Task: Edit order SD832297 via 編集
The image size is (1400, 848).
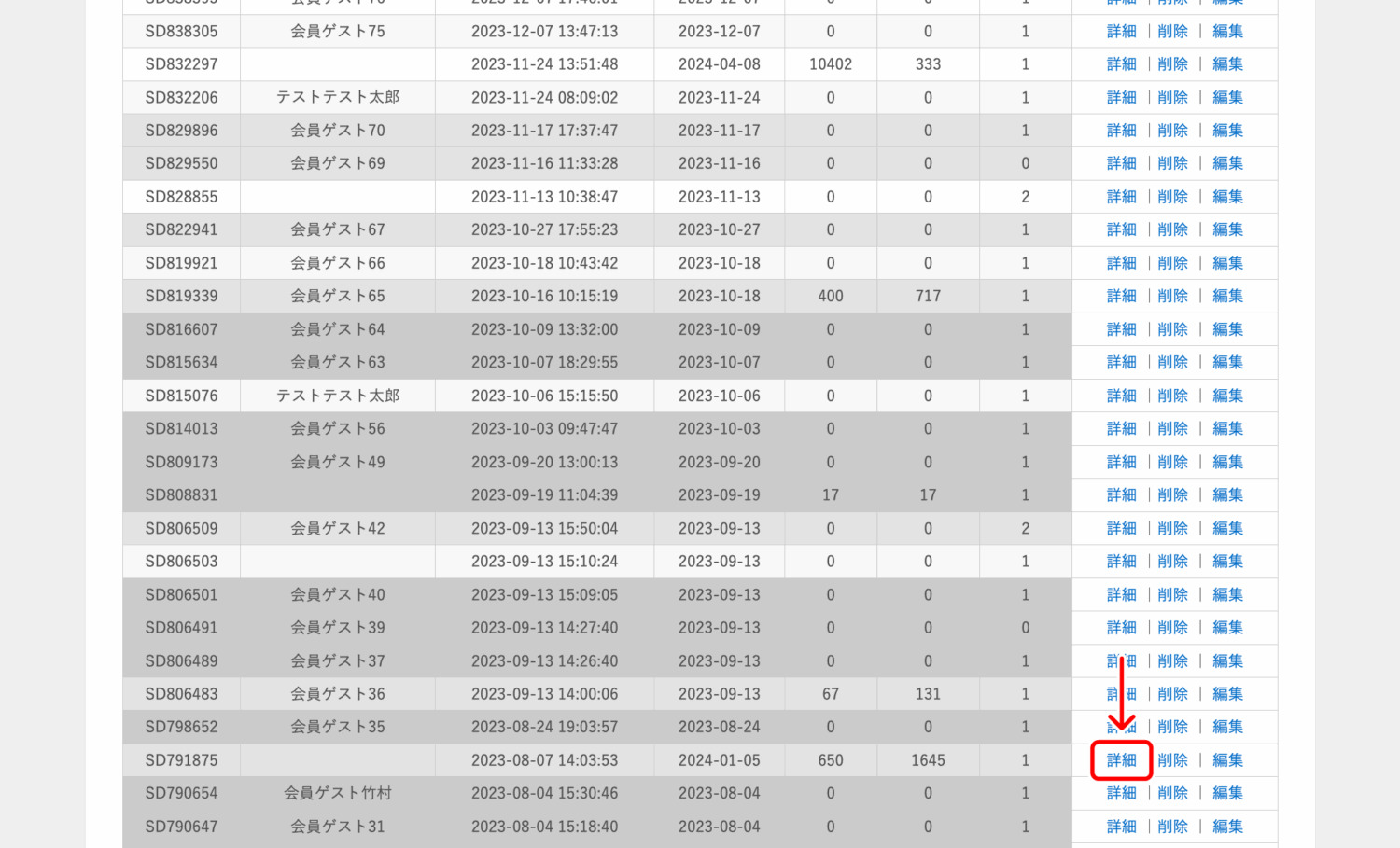Action: coord(1227,64)
